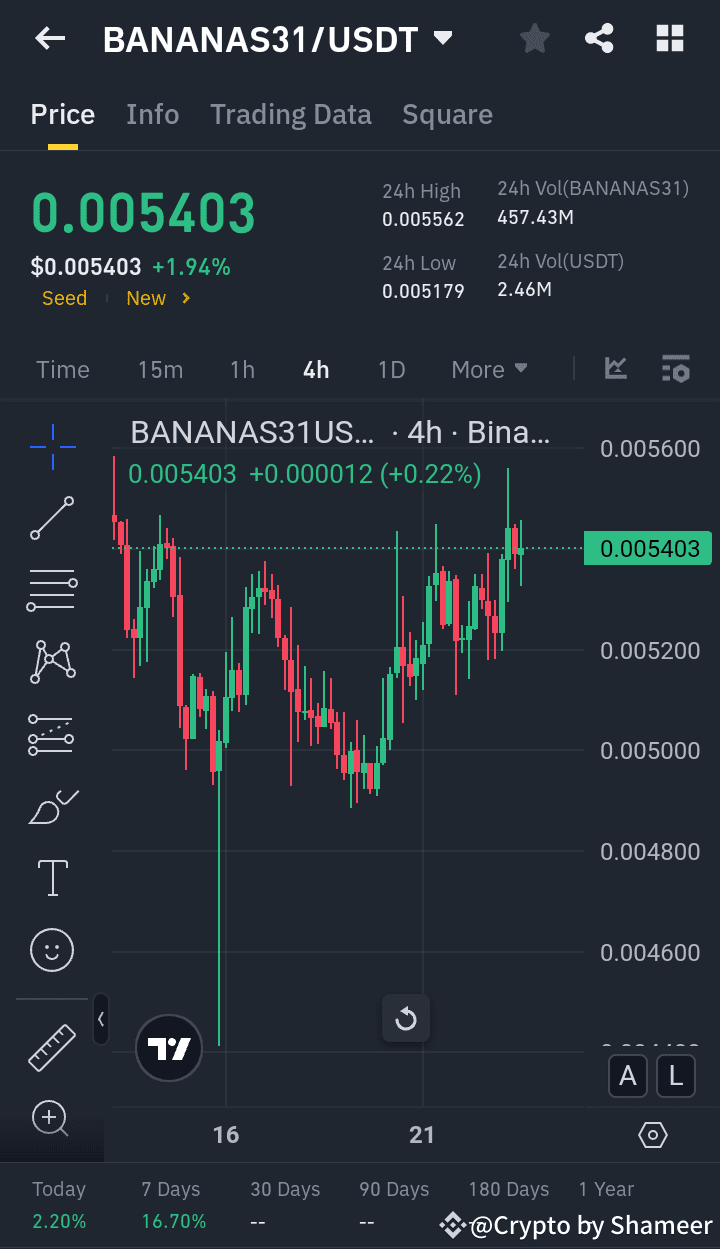Open the magnifier zoom tool
The height and width of the screenshot is (1249, 720).
point(52,1119)
